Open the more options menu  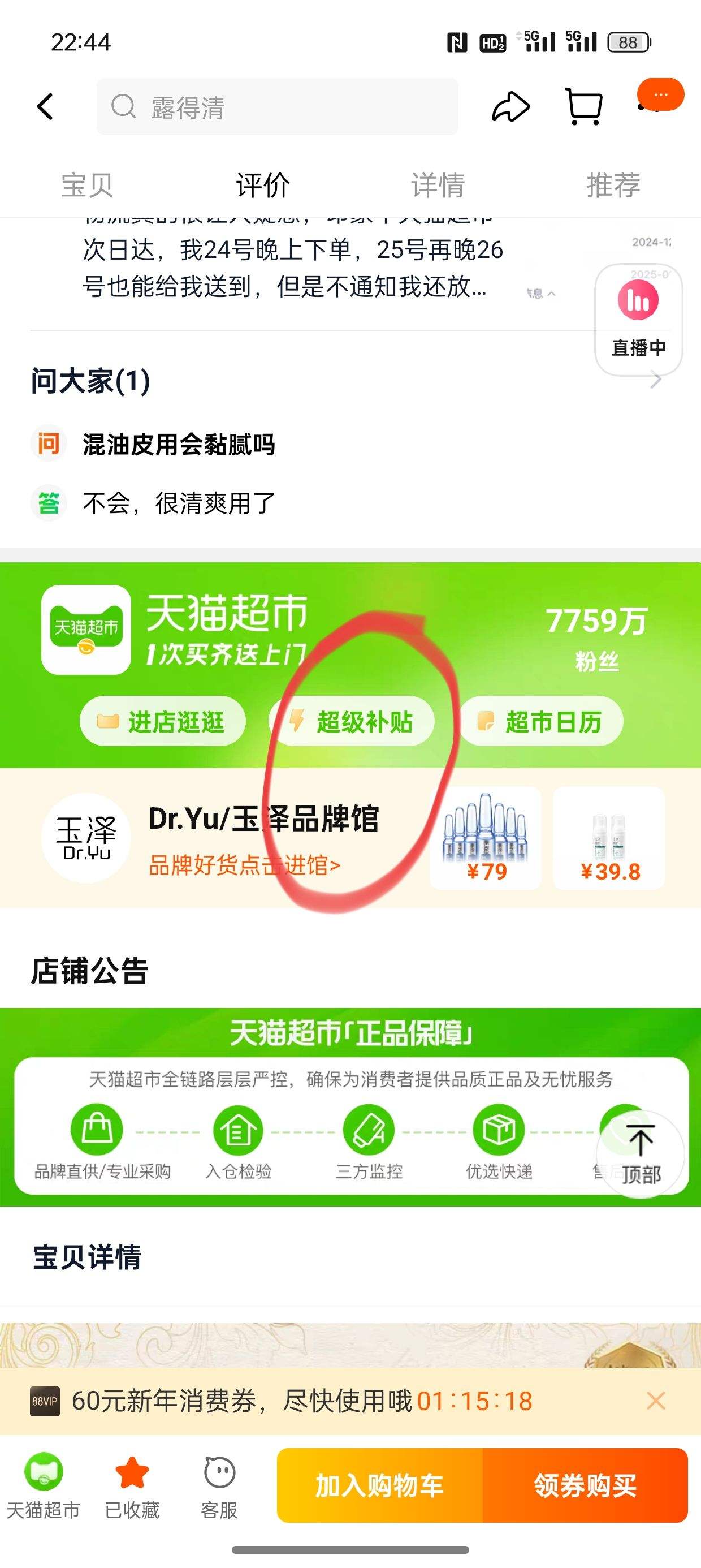point(660,96)
